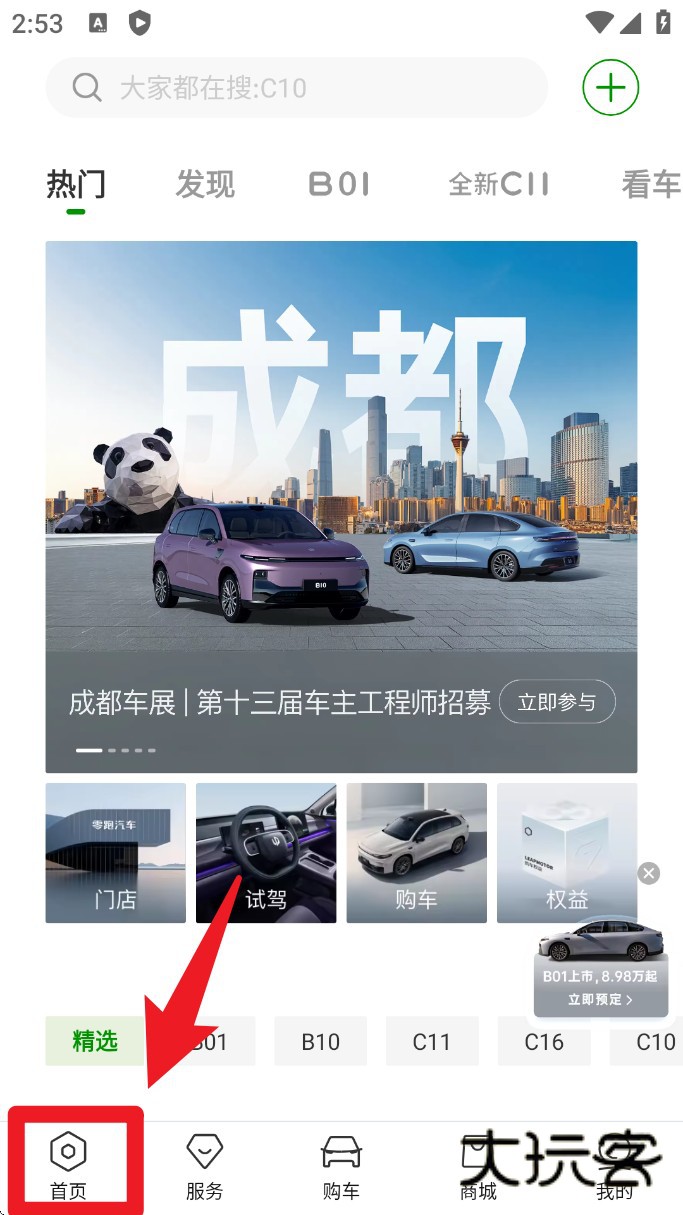683x1215 pixels.
Task: Go to 首页 in the bottom bar
Action: click(68, 1165)
